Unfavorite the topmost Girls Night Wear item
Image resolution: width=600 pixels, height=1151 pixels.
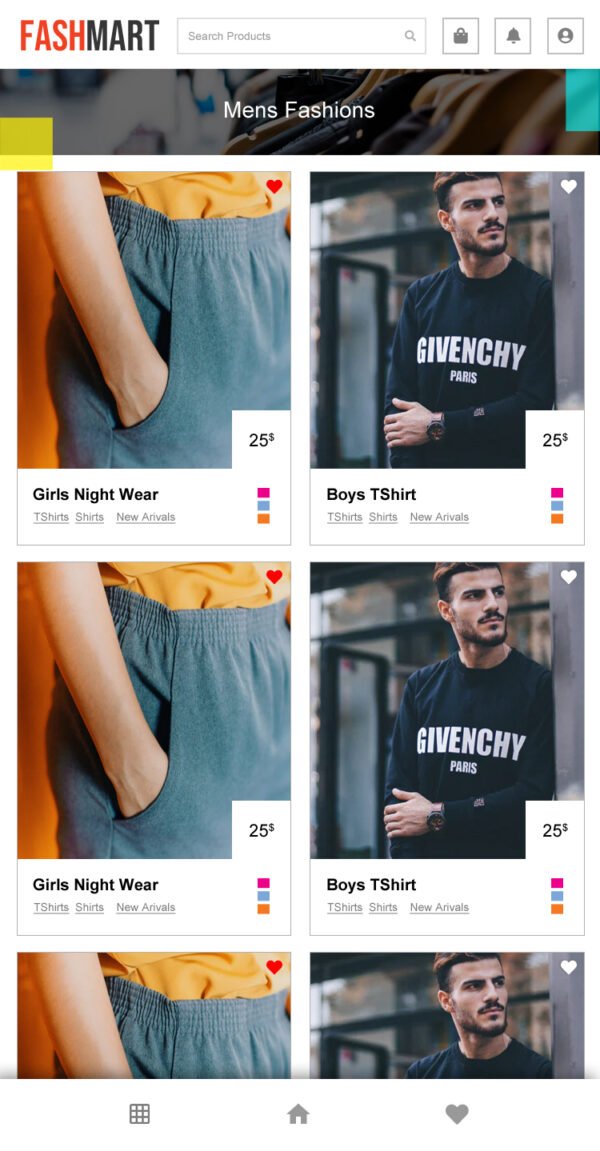pyautogui.click(x=274, y=187)
